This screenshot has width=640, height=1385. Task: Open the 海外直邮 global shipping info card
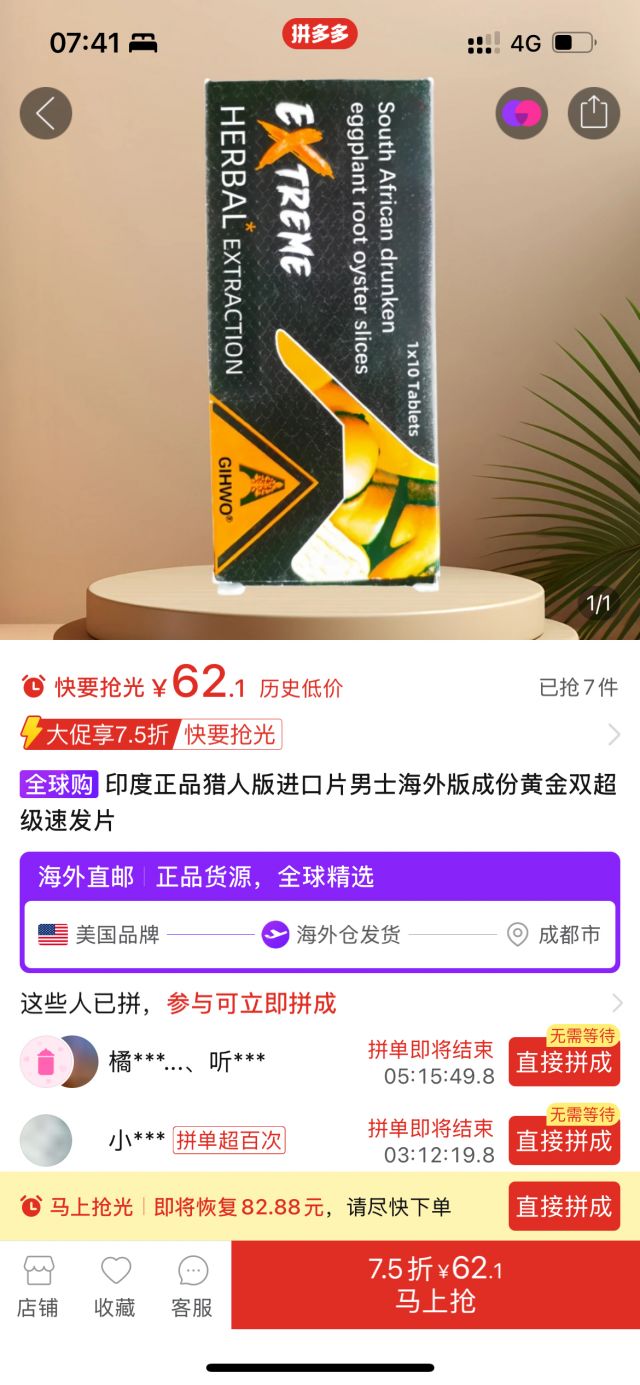320,912
